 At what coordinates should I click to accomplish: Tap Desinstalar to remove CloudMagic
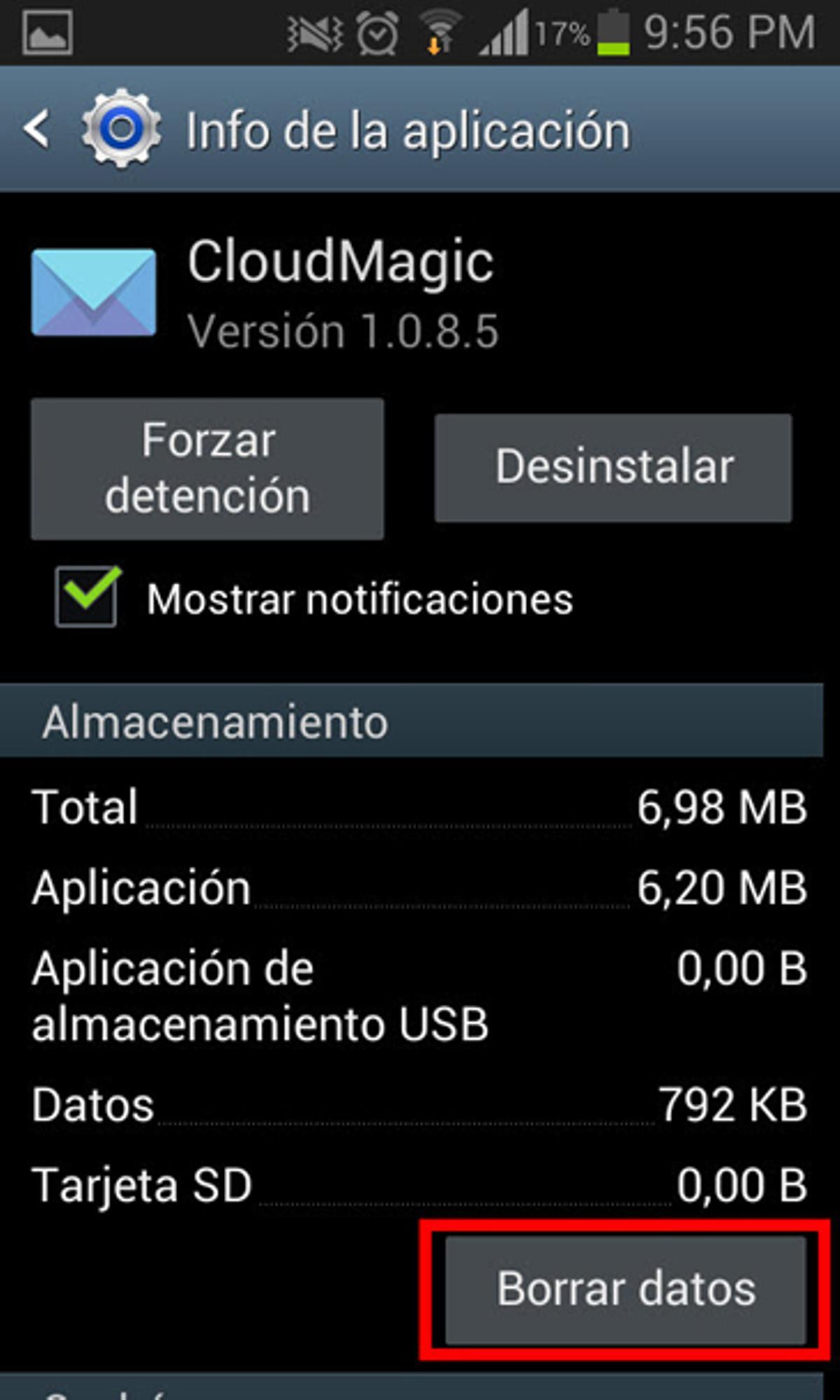tap(614, 466)
